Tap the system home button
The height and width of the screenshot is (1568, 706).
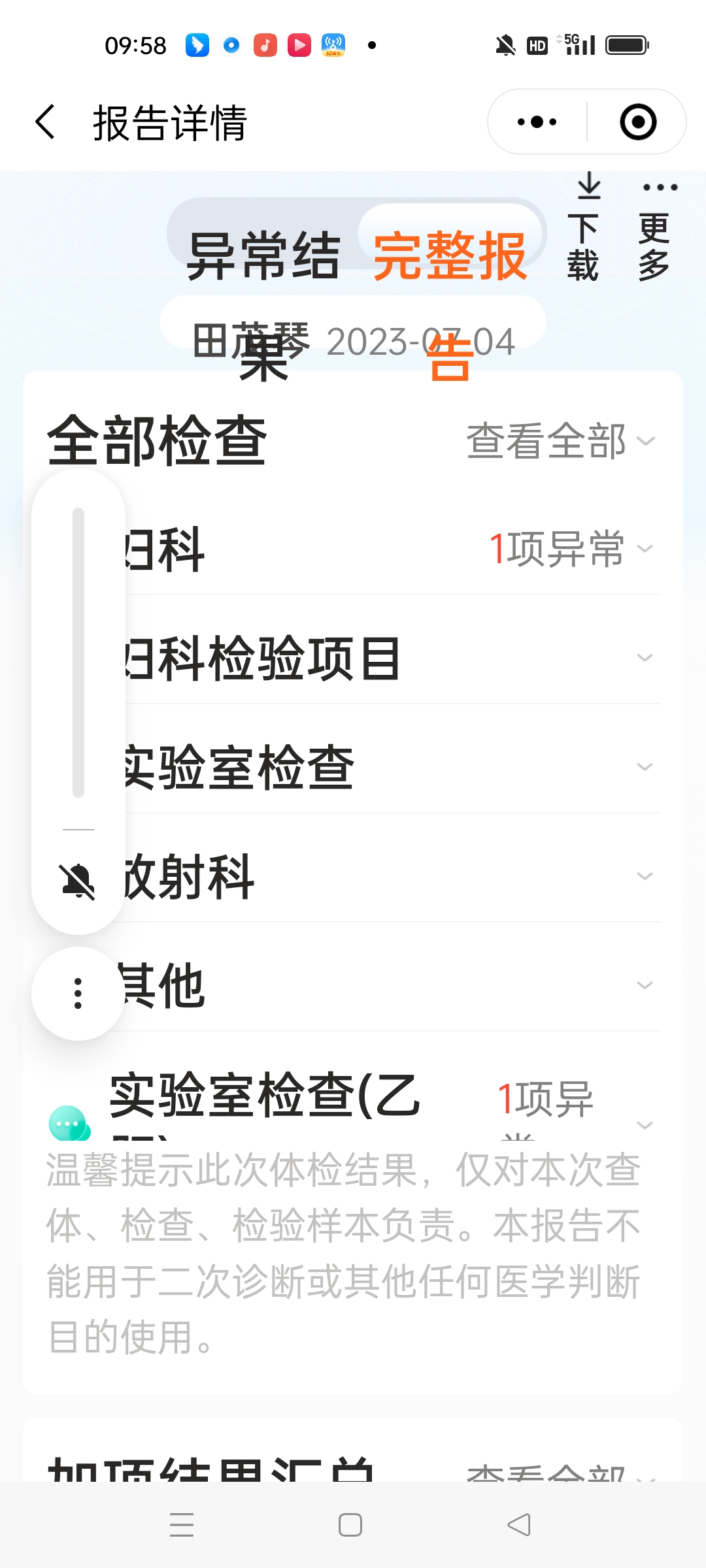point(350,1525)
